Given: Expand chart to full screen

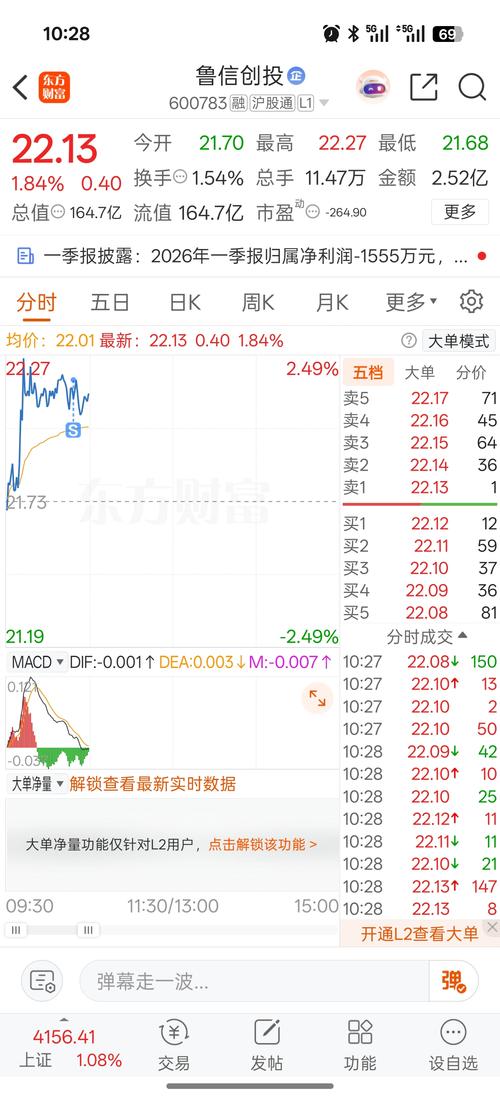Looking at the screenshot, I should point(318,698).
